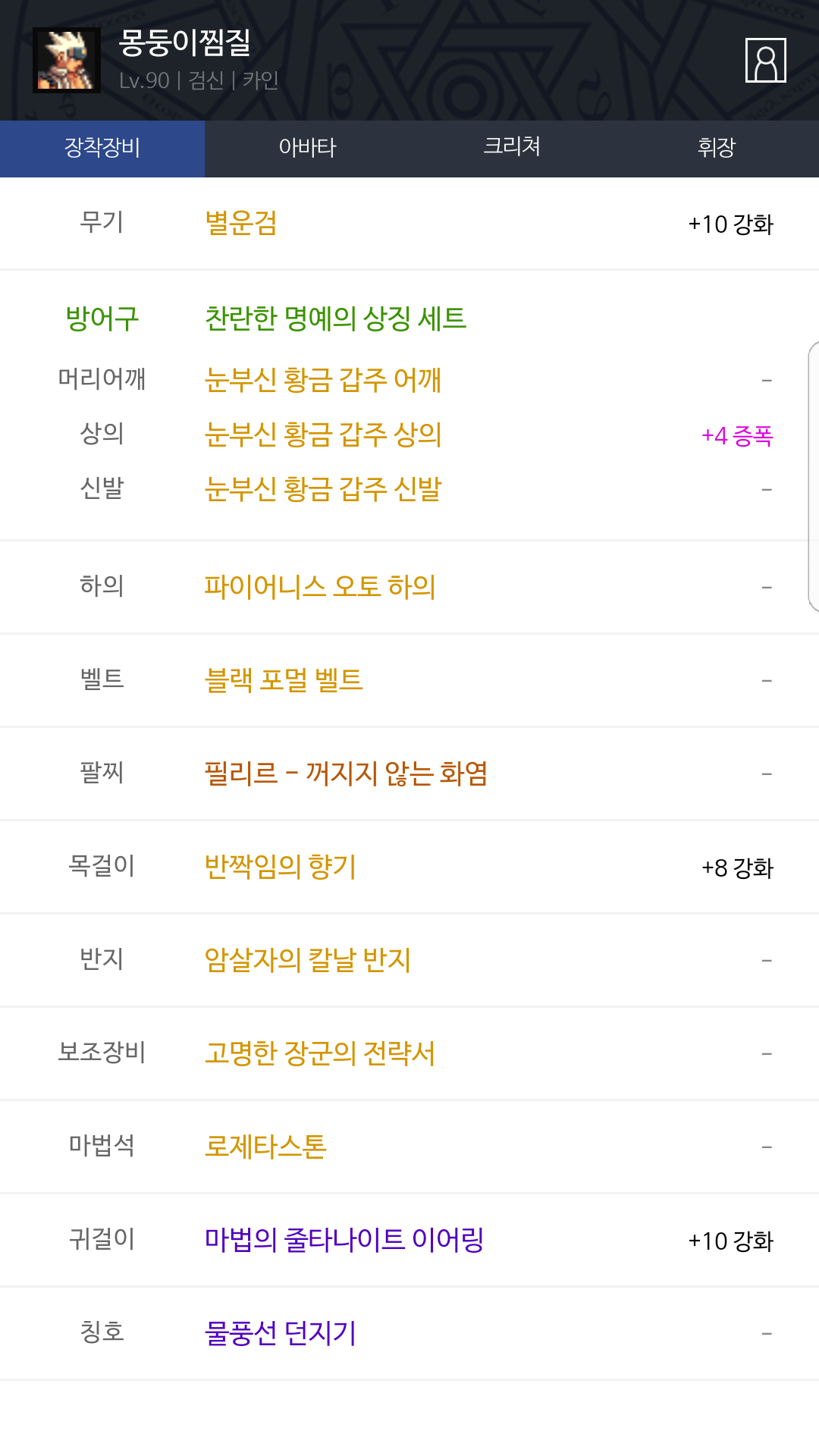This screenshot has height=1456, width=819.
Task: View the earring 마법의 줄타나이트 이어링
Action: (x=344, y=1240)
